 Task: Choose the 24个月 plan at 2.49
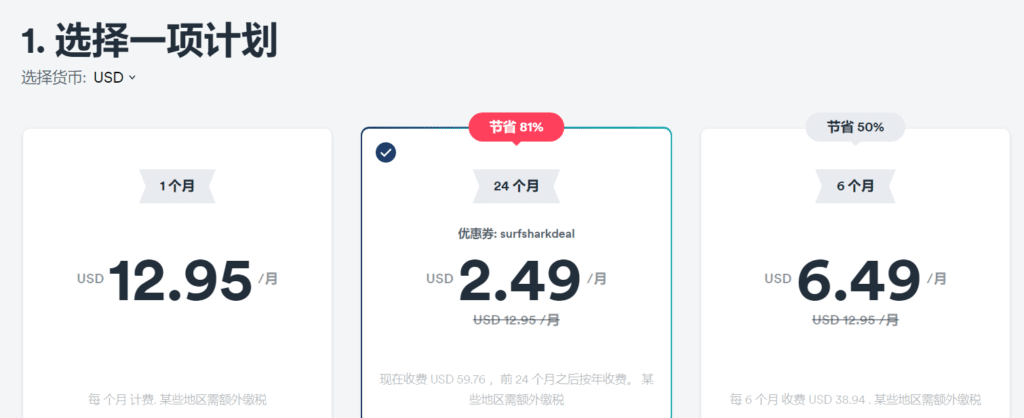pyautogui.click(x=516, y=280)
